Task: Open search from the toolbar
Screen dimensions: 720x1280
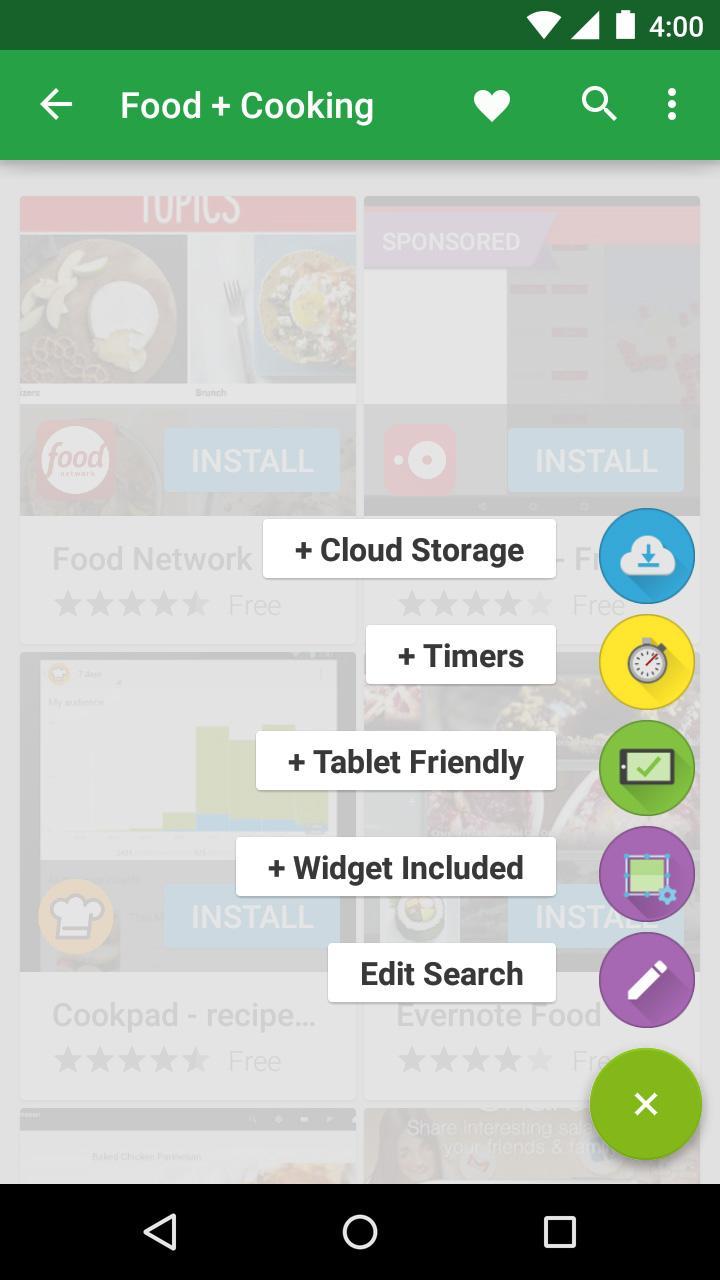Action: coord(599,104)
